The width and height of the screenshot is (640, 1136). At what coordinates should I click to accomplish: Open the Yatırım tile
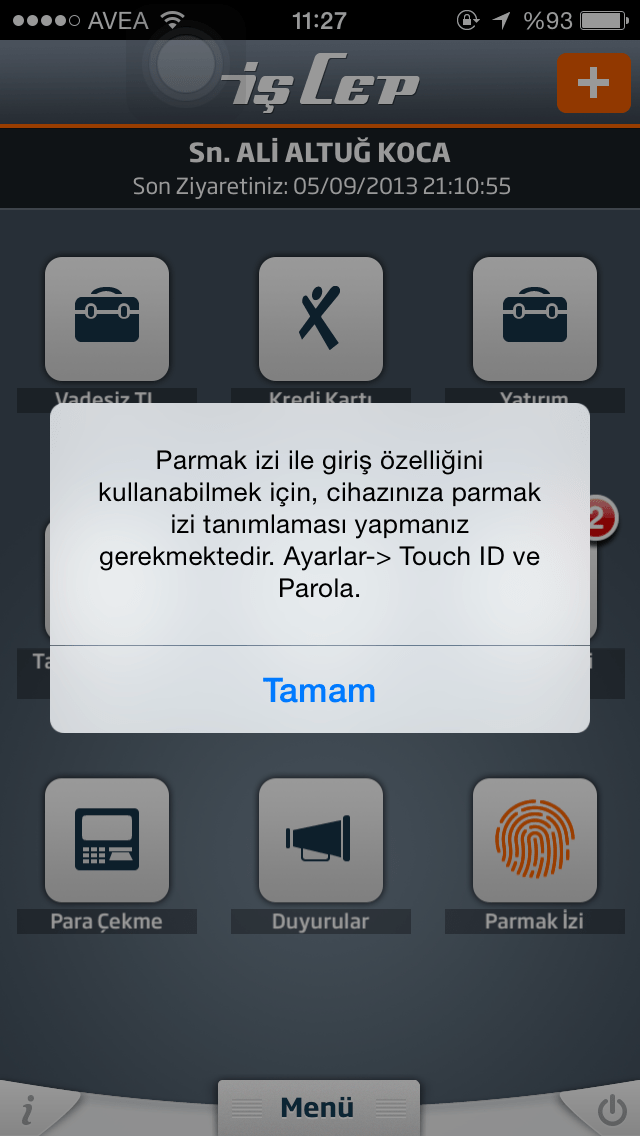click(534, 319)
